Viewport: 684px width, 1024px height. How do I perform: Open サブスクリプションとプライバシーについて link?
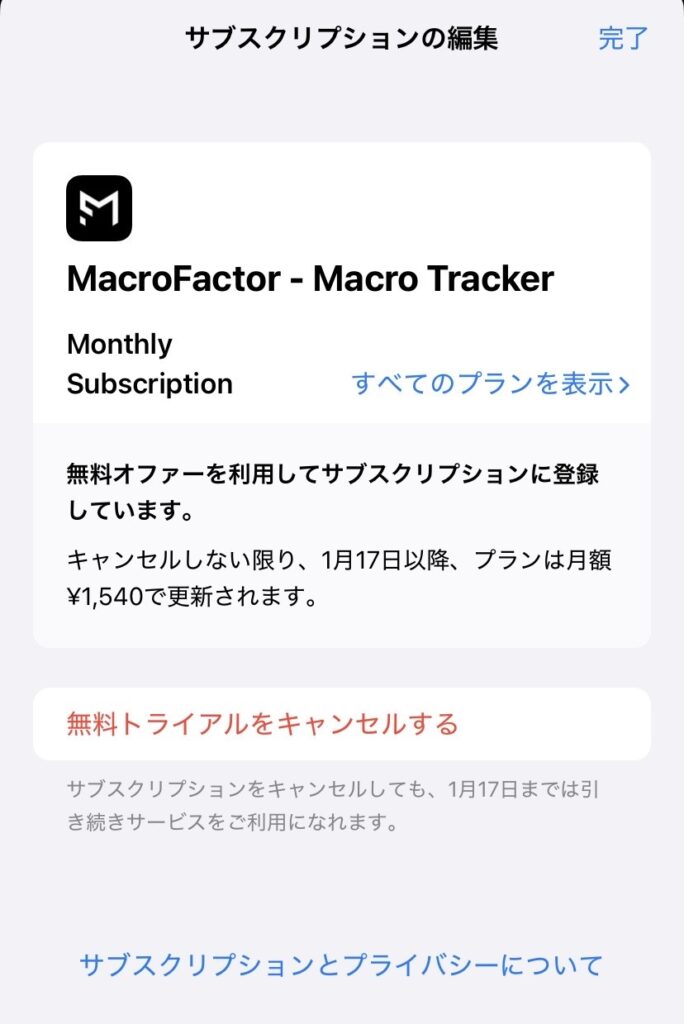point(341,965)
